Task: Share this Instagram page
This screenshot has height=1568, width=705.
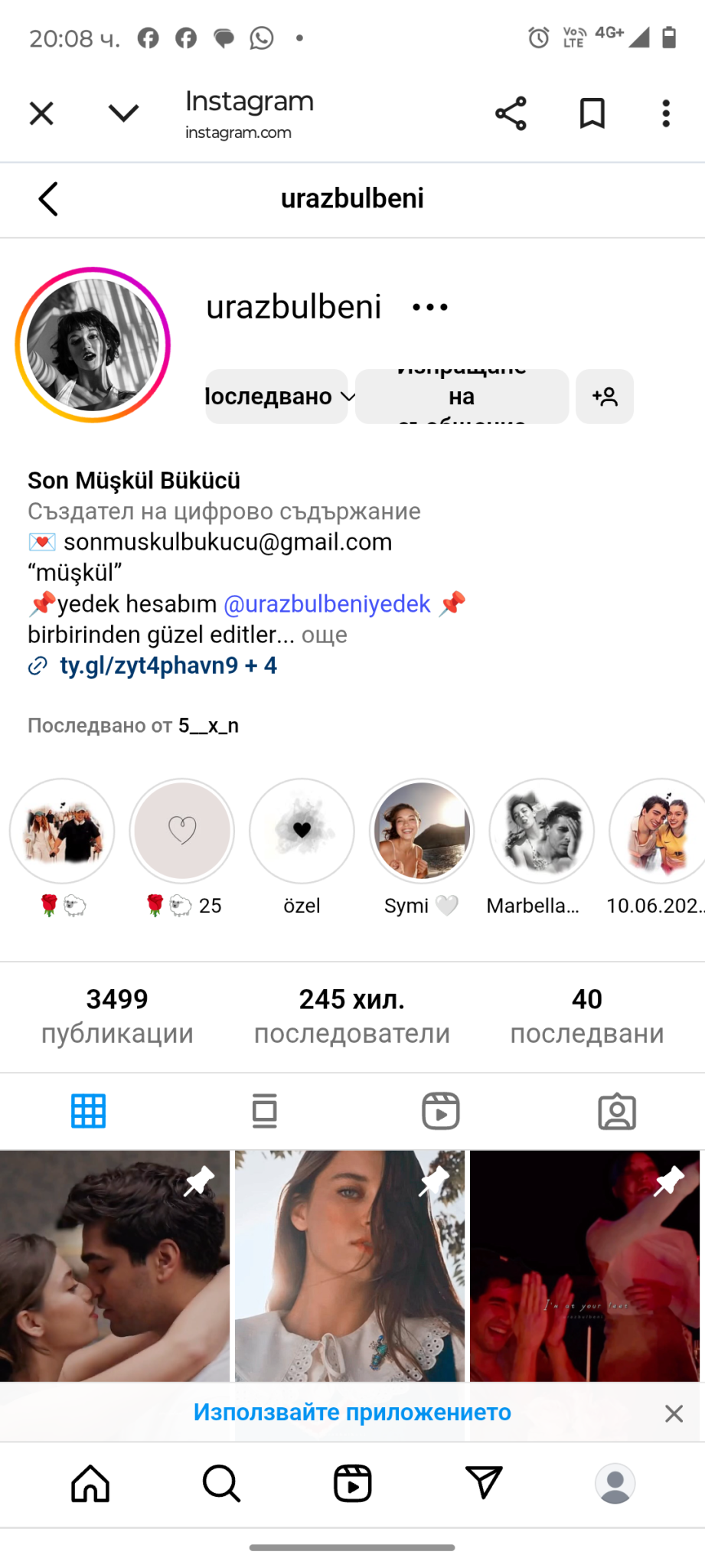Action: tap(511, 114)
